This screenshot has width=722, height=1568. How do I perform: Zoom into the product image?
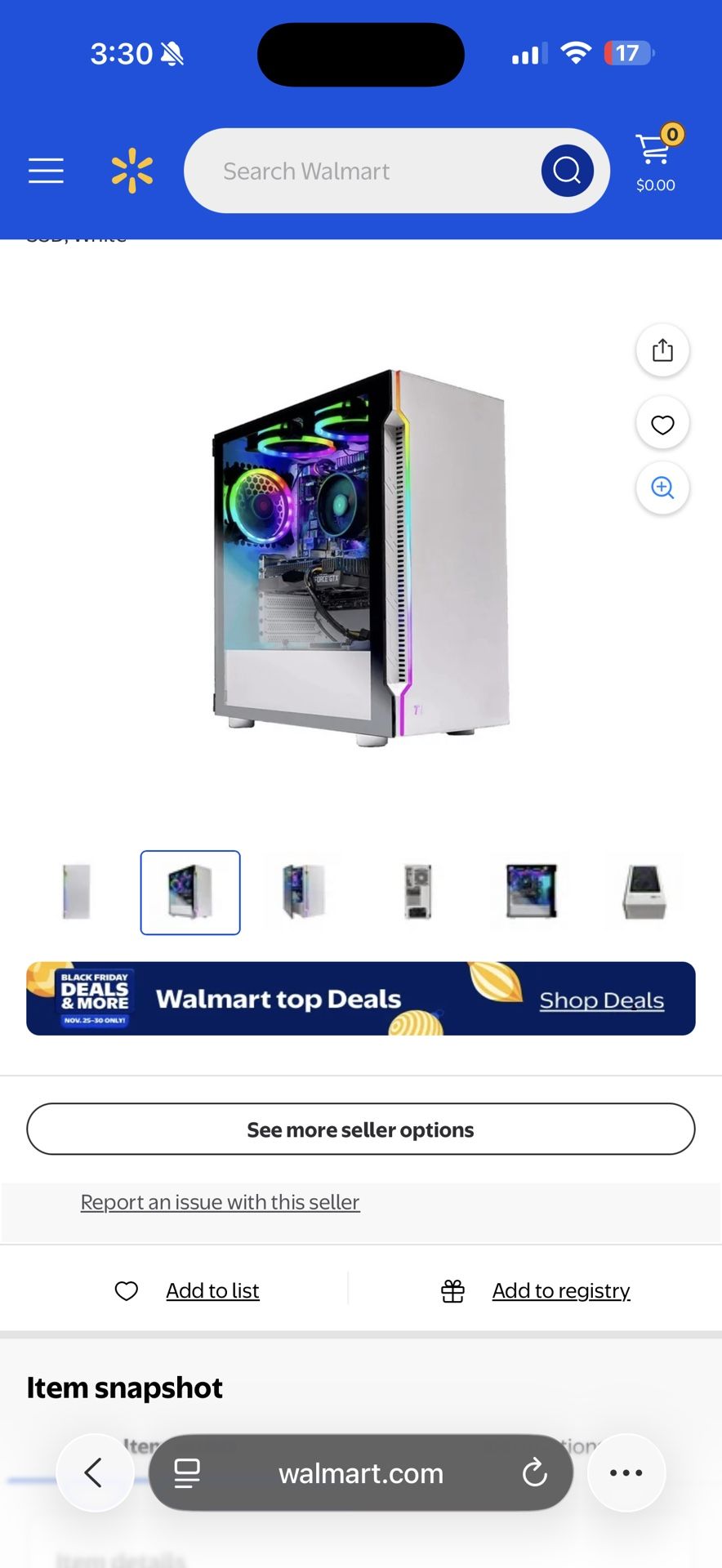(x=662, y=488)
